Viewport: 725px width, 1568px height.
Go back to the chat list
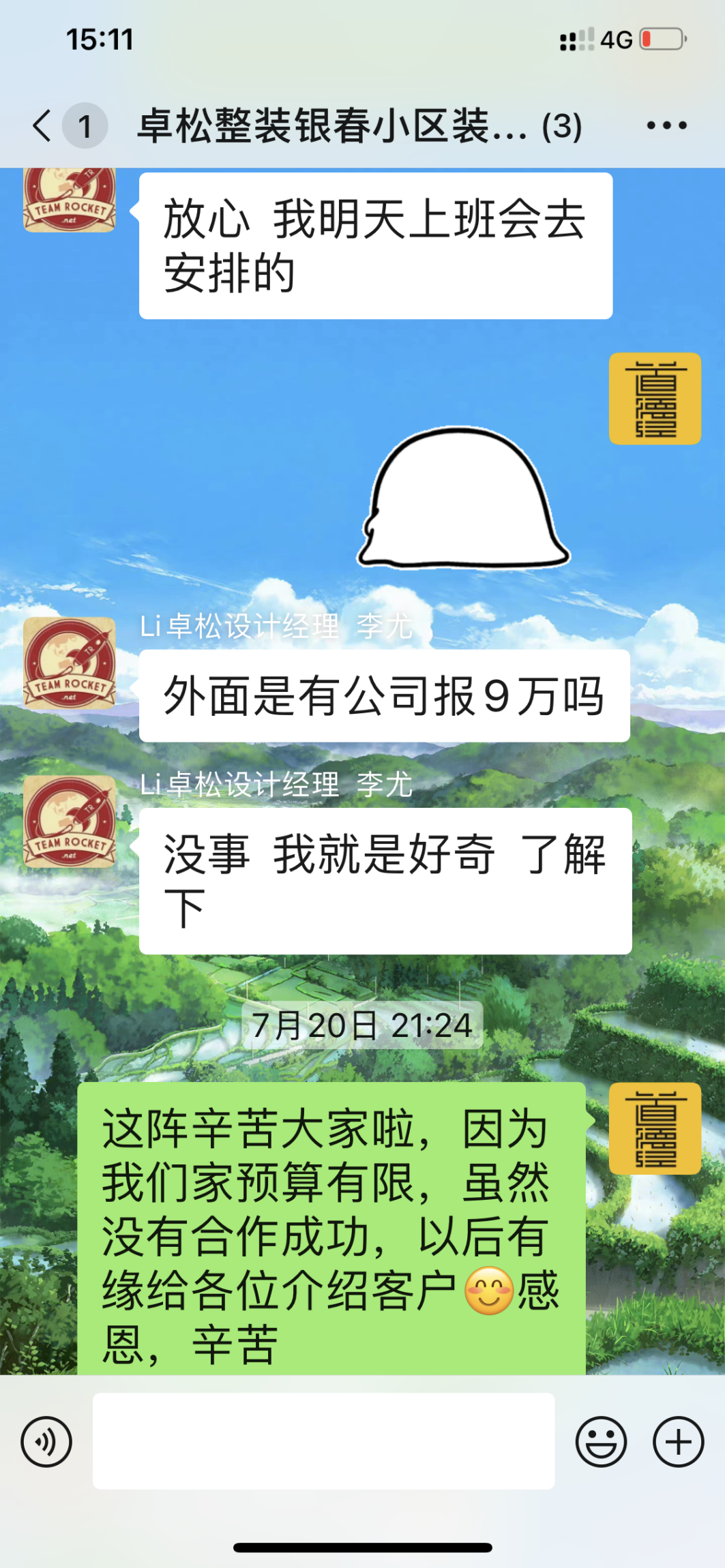(42, 126)
